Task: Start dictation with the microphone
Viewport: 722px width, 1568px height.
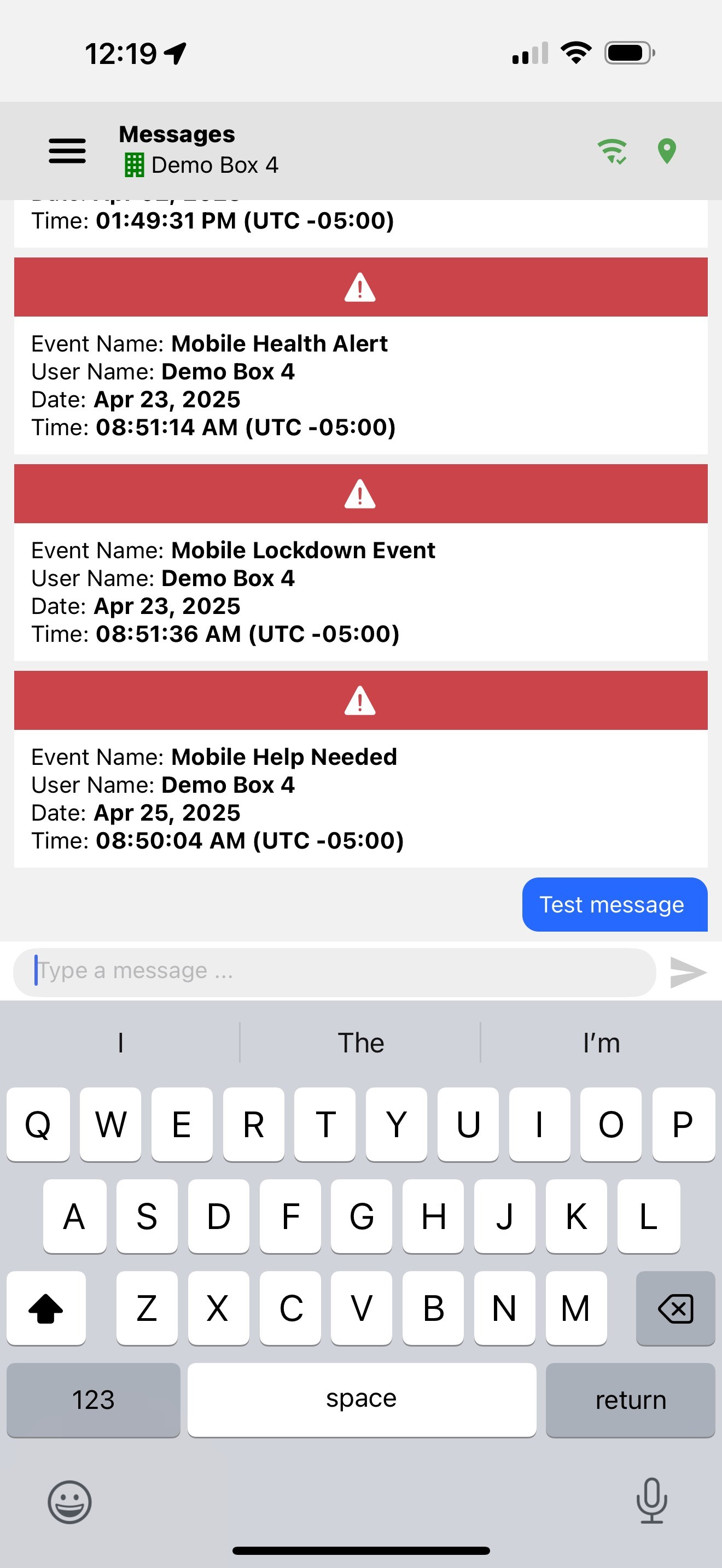Action: coord(651,1500)
